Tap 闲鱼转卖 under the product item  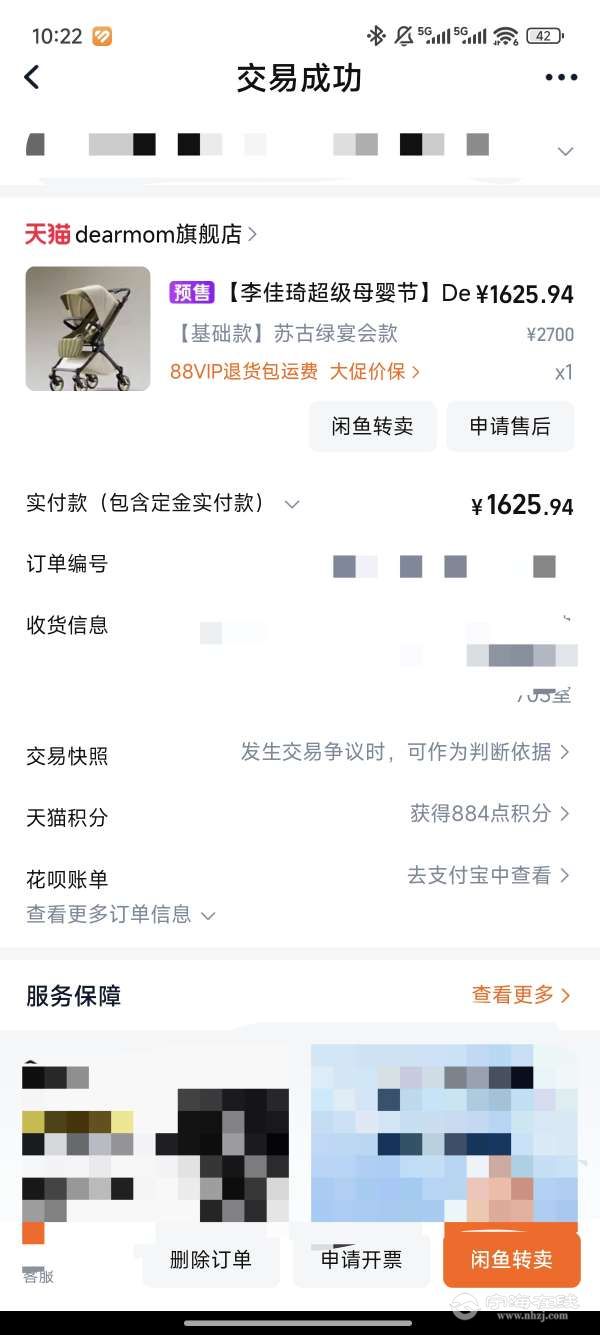(372, 427)
